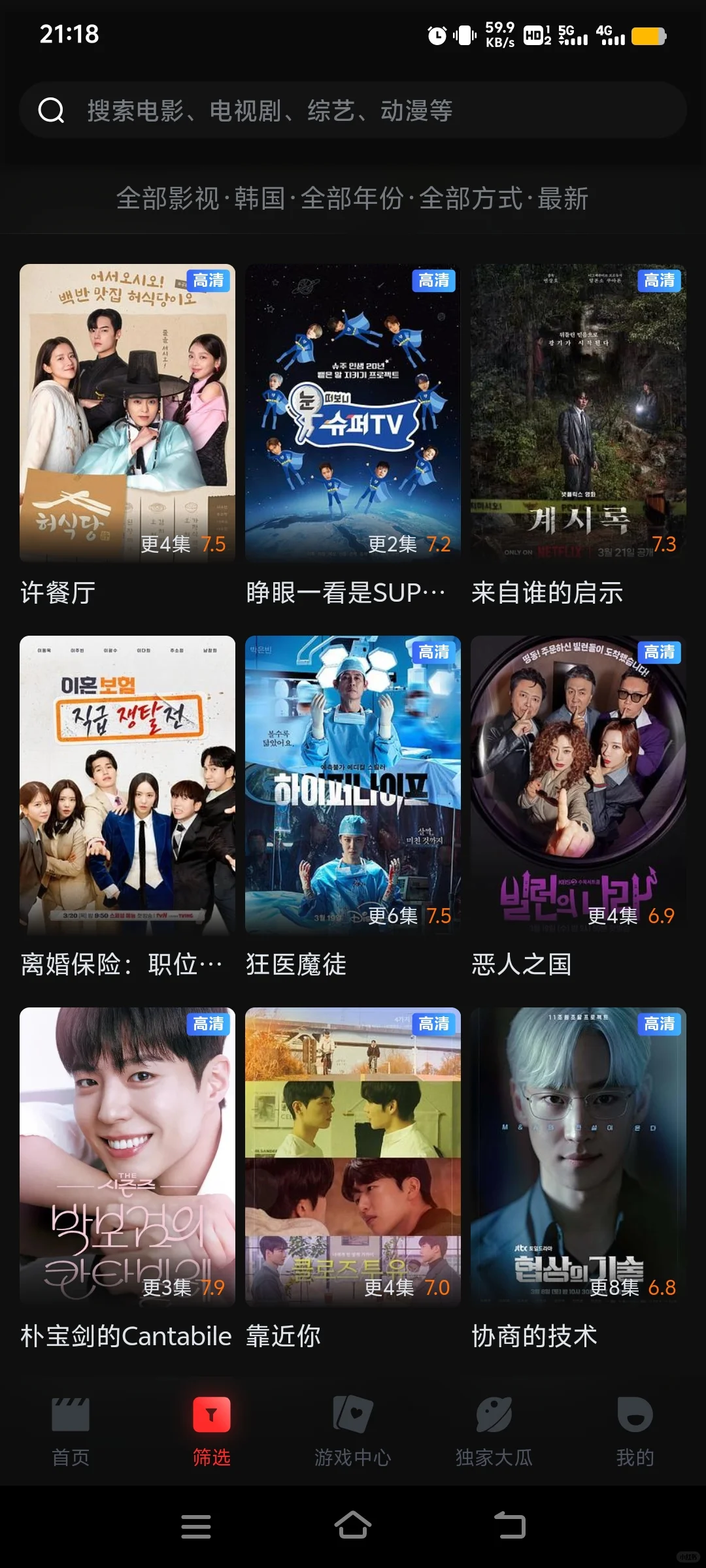Open 朴宝剑的Cantabile show card
This screenshot has width=706, height=1568.
tap(127, 1156)
